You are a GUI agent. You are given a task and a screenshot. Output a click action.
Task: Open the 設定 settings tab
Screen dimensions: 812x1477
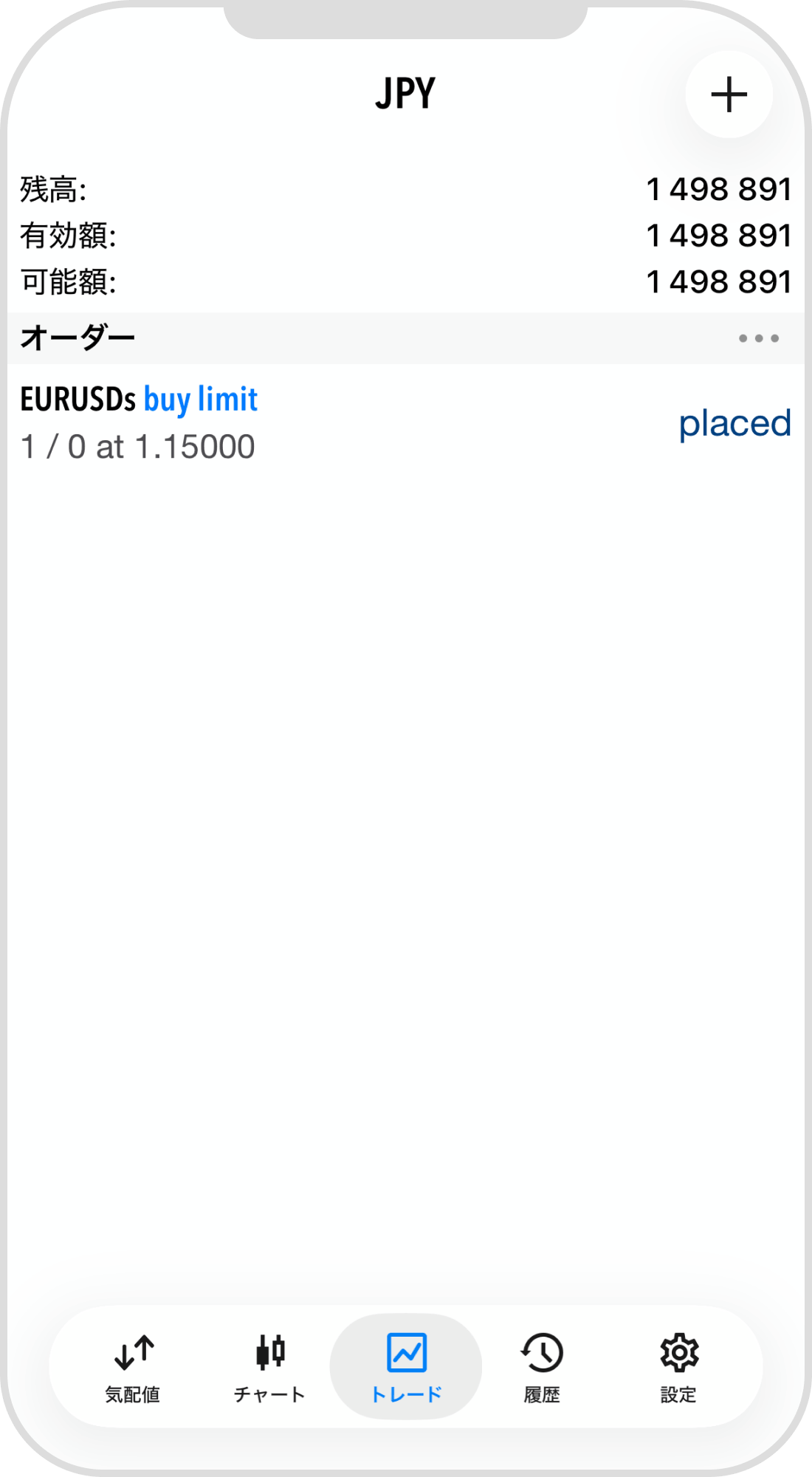pos(678,1367)
